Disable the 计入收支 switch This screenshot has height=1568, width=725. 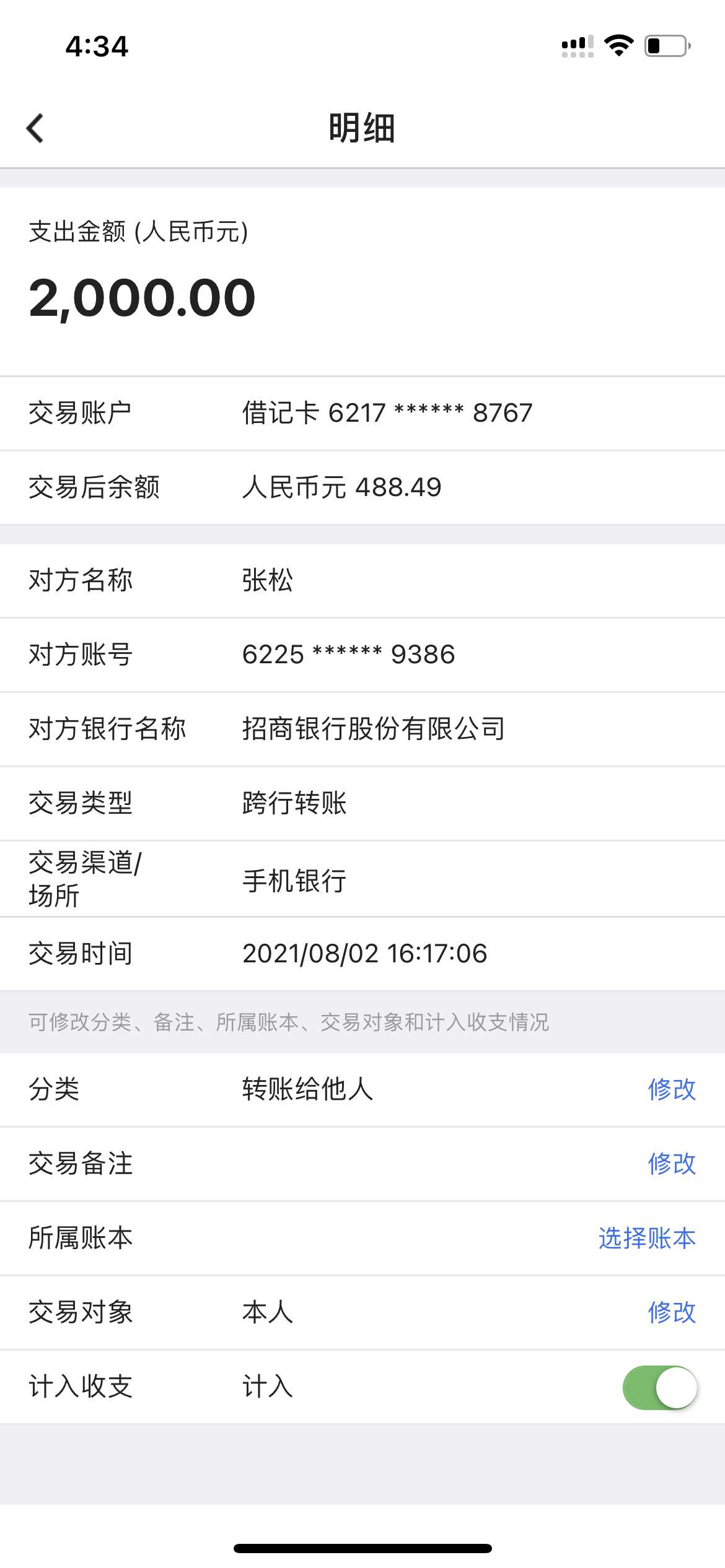(659, 1387)
